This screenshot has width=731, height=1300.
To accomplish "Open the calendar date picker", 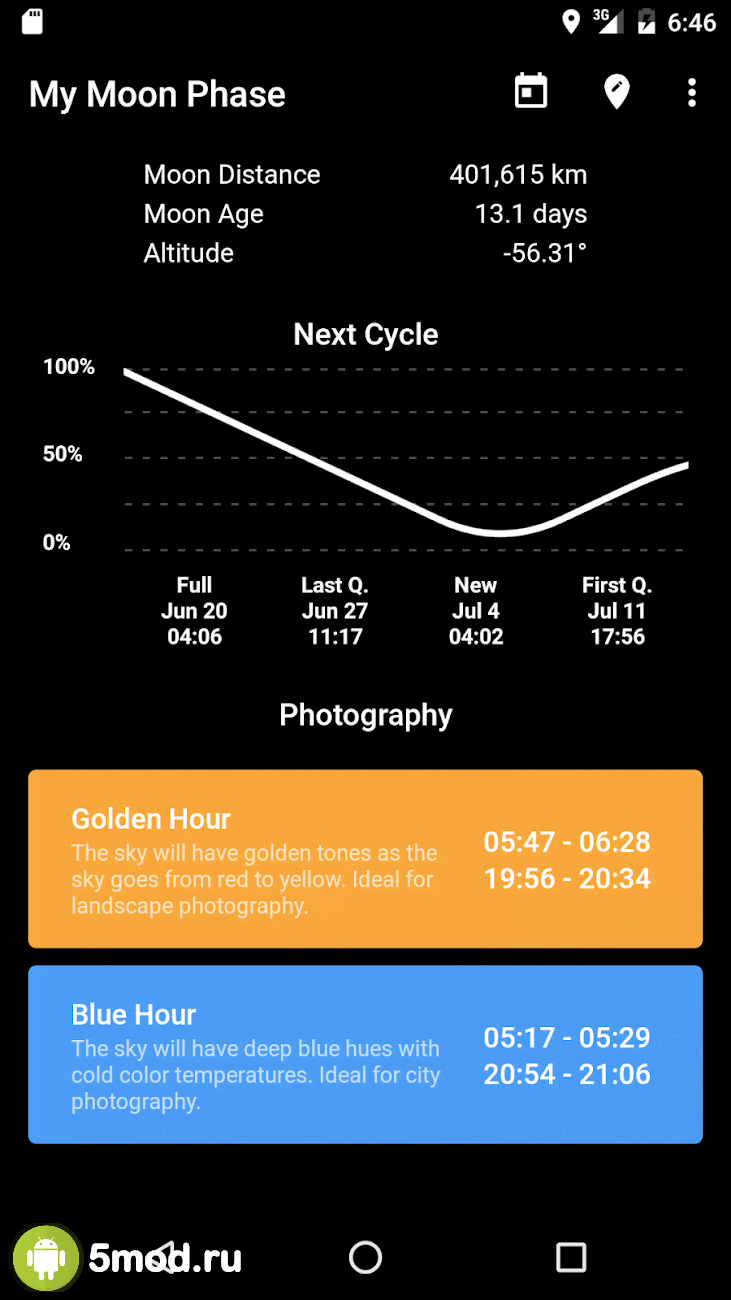I will 531,92.
